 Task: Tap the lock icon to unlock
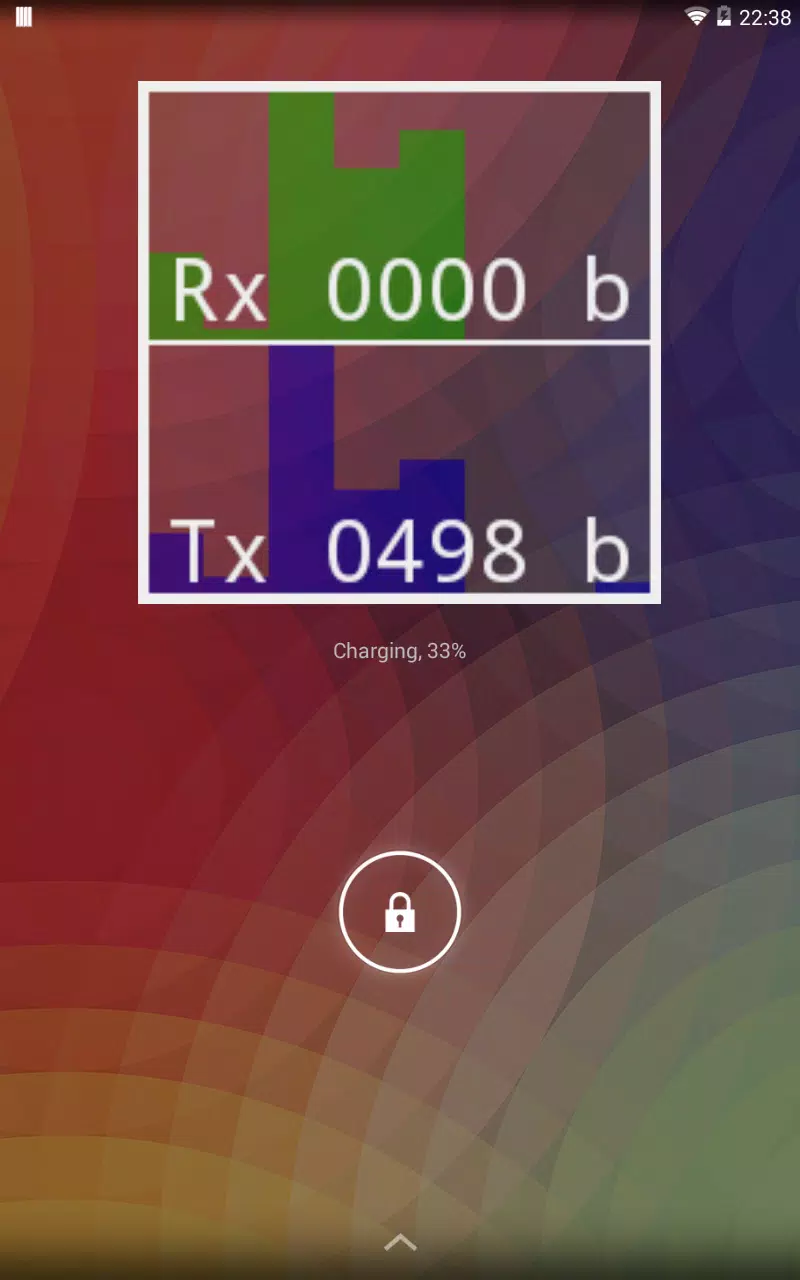pos(400,911)
